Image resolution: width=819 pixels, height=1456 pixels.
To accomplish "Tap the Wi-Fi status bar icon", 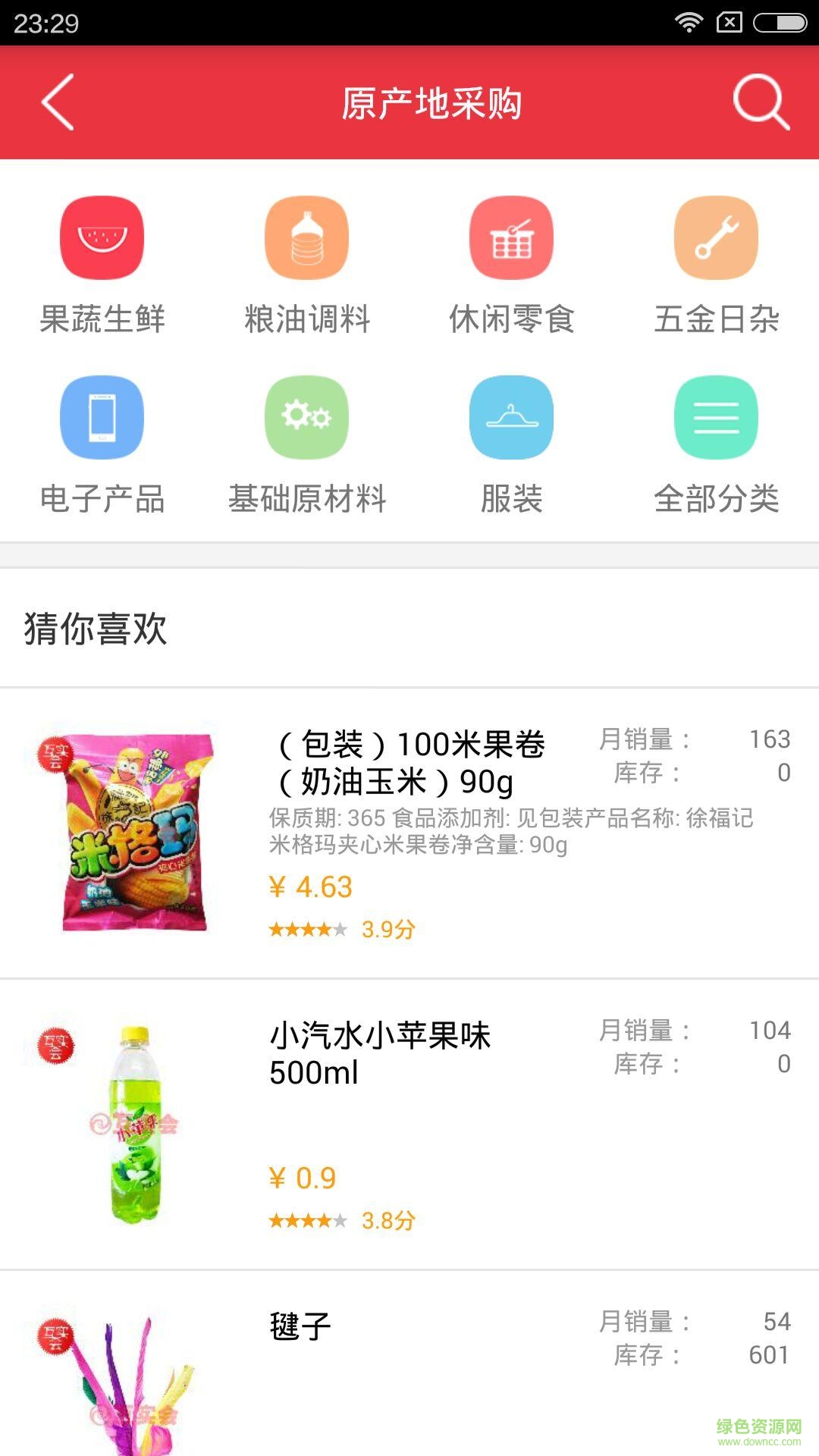I will click(689, 21).
